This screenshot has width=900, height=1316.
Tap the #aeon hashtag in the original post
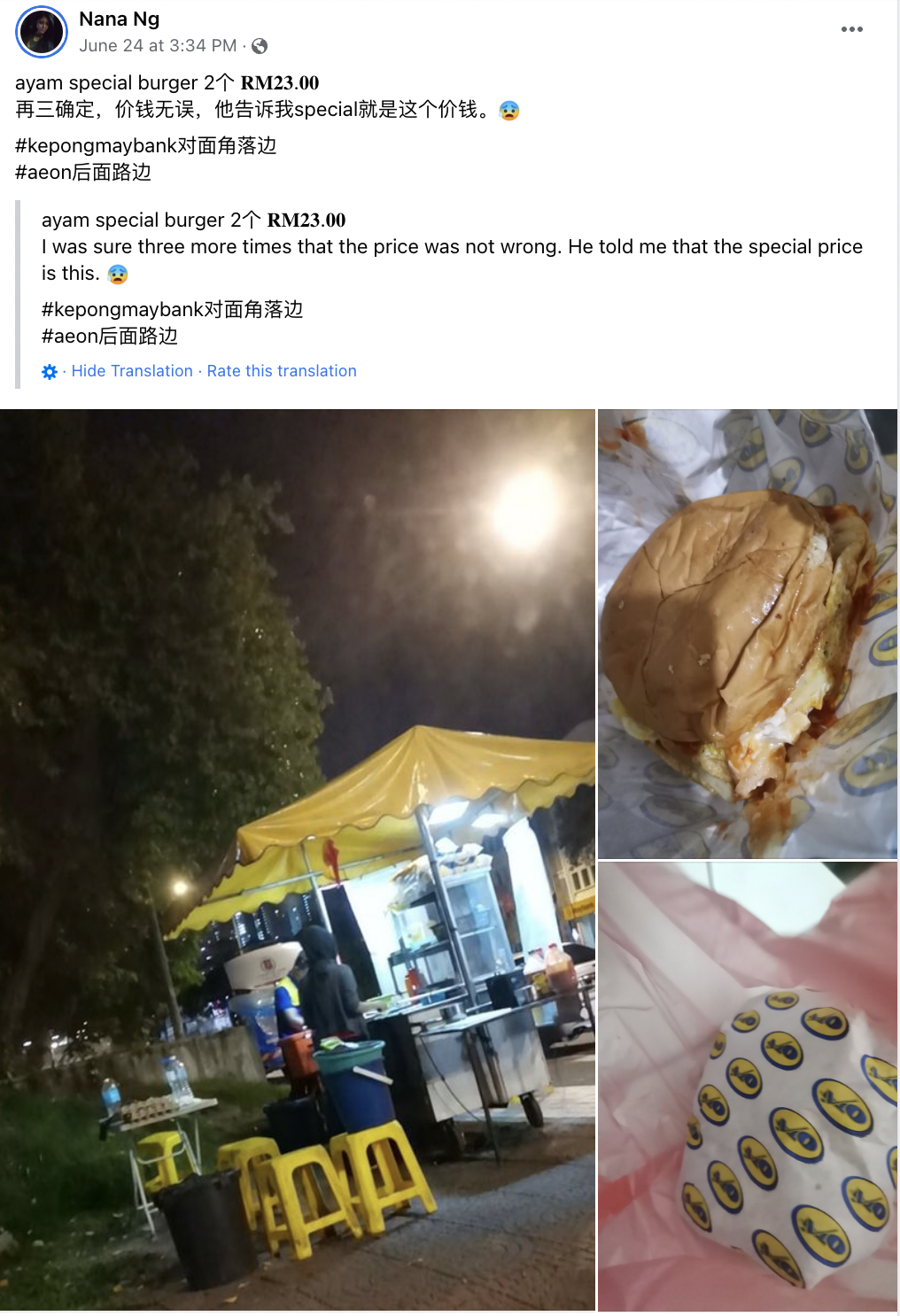point(82,172)
